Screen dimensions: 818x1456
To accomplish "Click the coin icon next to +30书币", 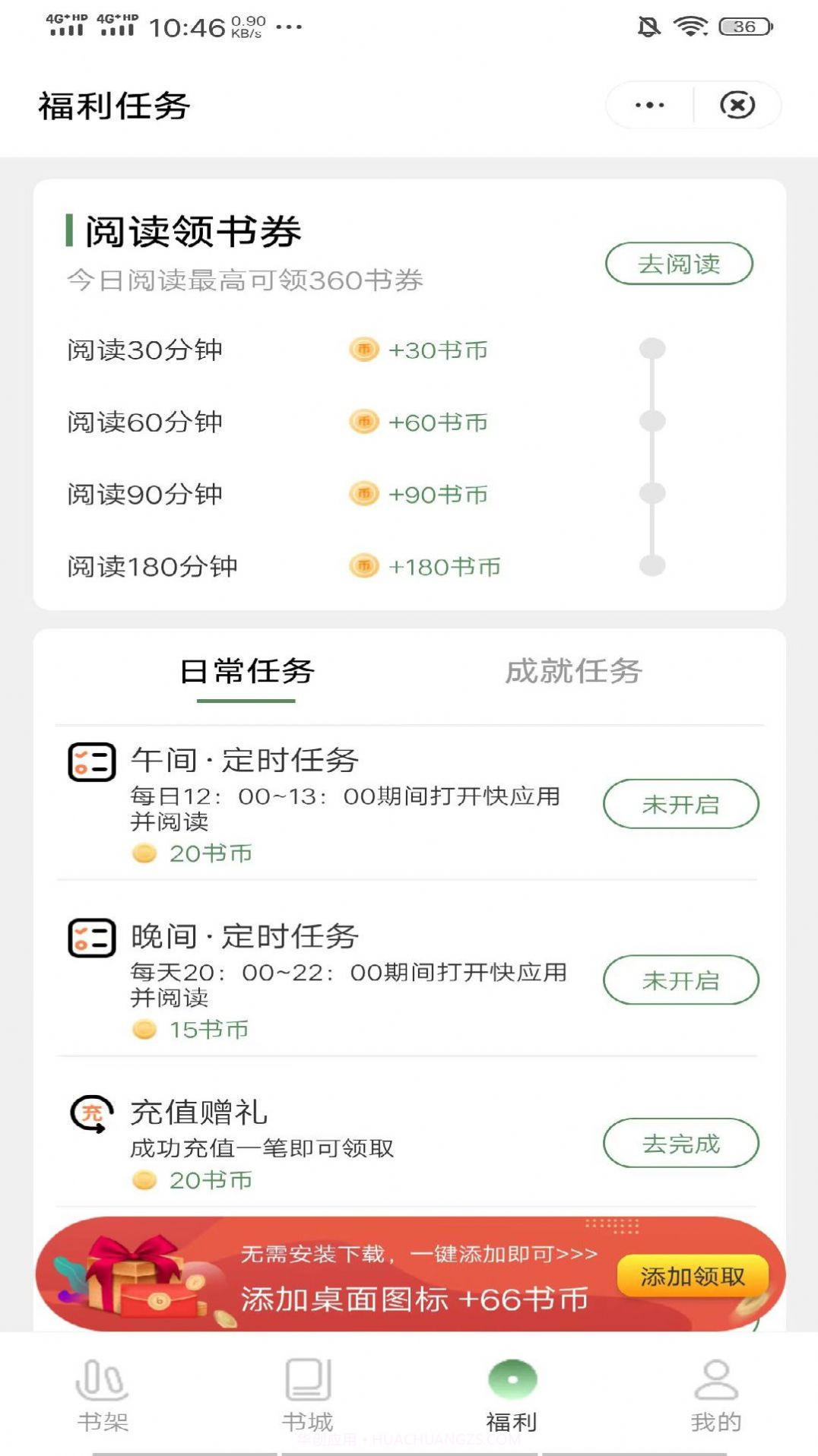I will pyautogui.click(x=363, y=350).
